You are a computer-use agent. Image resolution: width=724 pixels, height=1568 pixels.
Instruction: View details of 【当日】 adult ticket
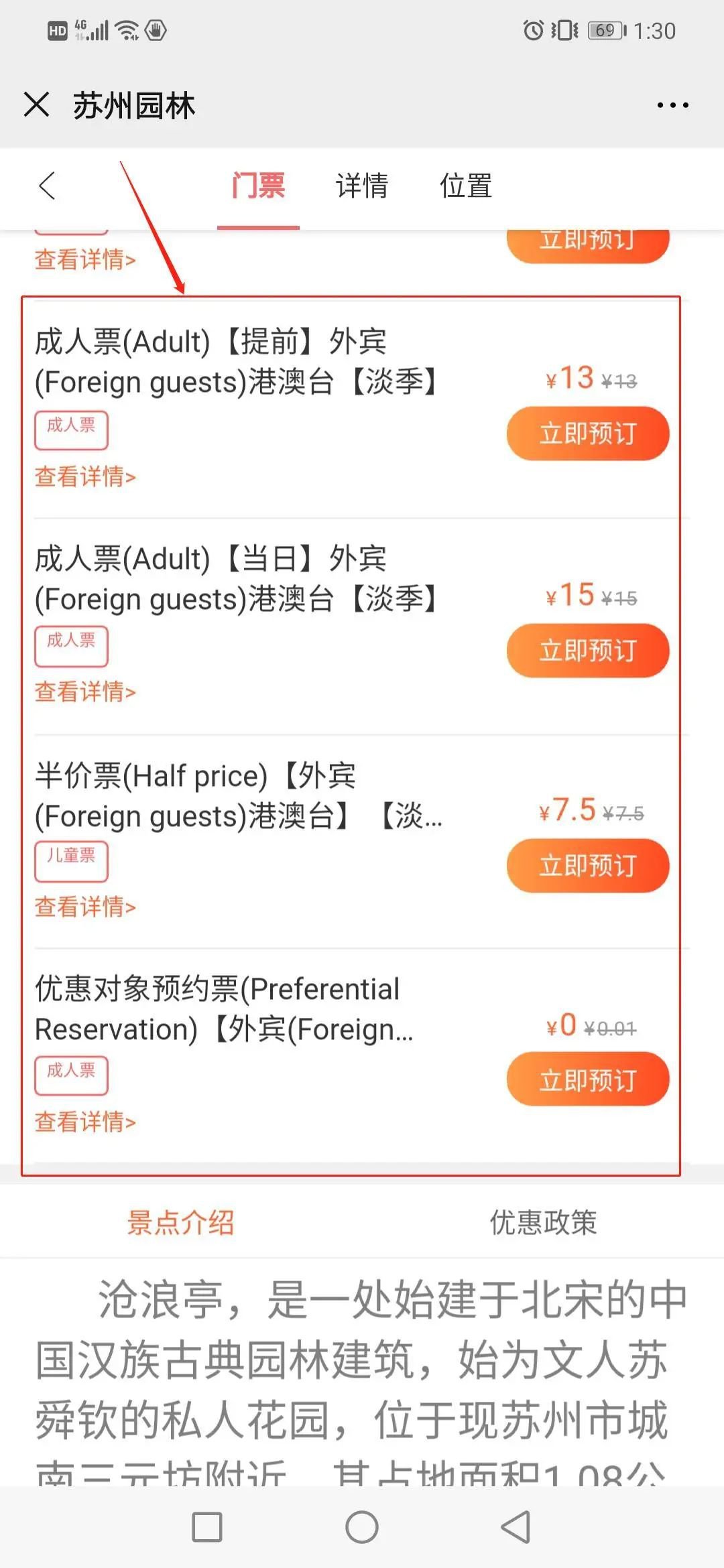coord(85,692)
